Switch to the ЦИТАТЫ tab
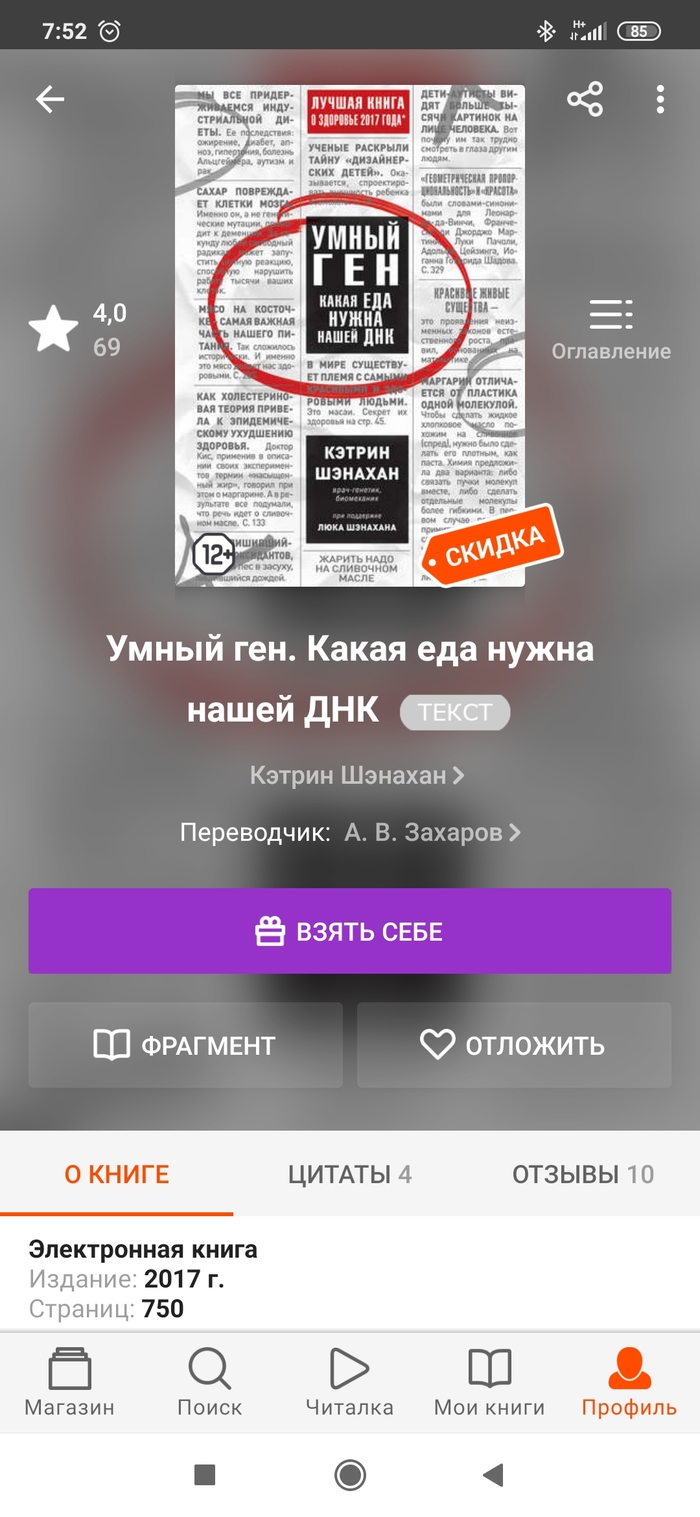 [349, 1174]
